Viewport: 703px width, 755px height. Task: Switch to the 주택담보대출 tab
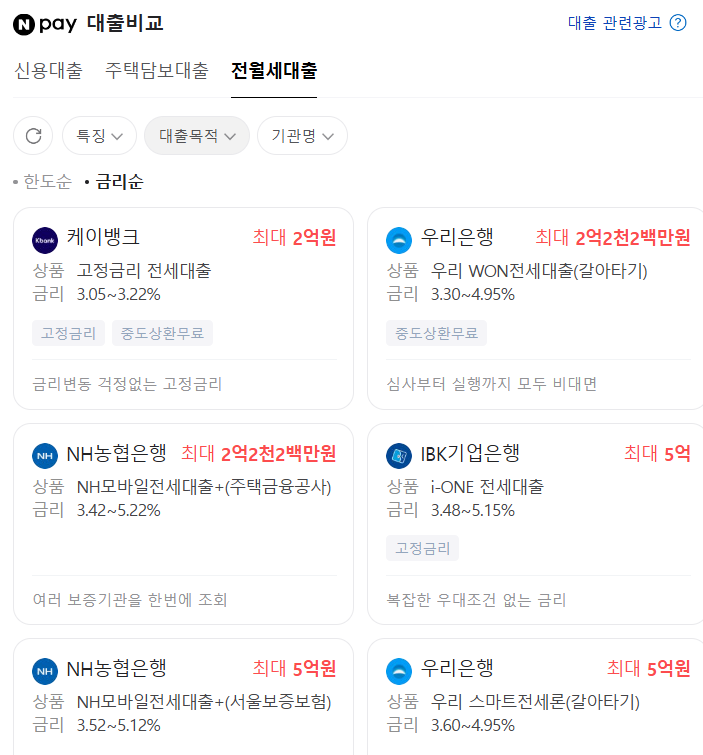pos(157,71)
